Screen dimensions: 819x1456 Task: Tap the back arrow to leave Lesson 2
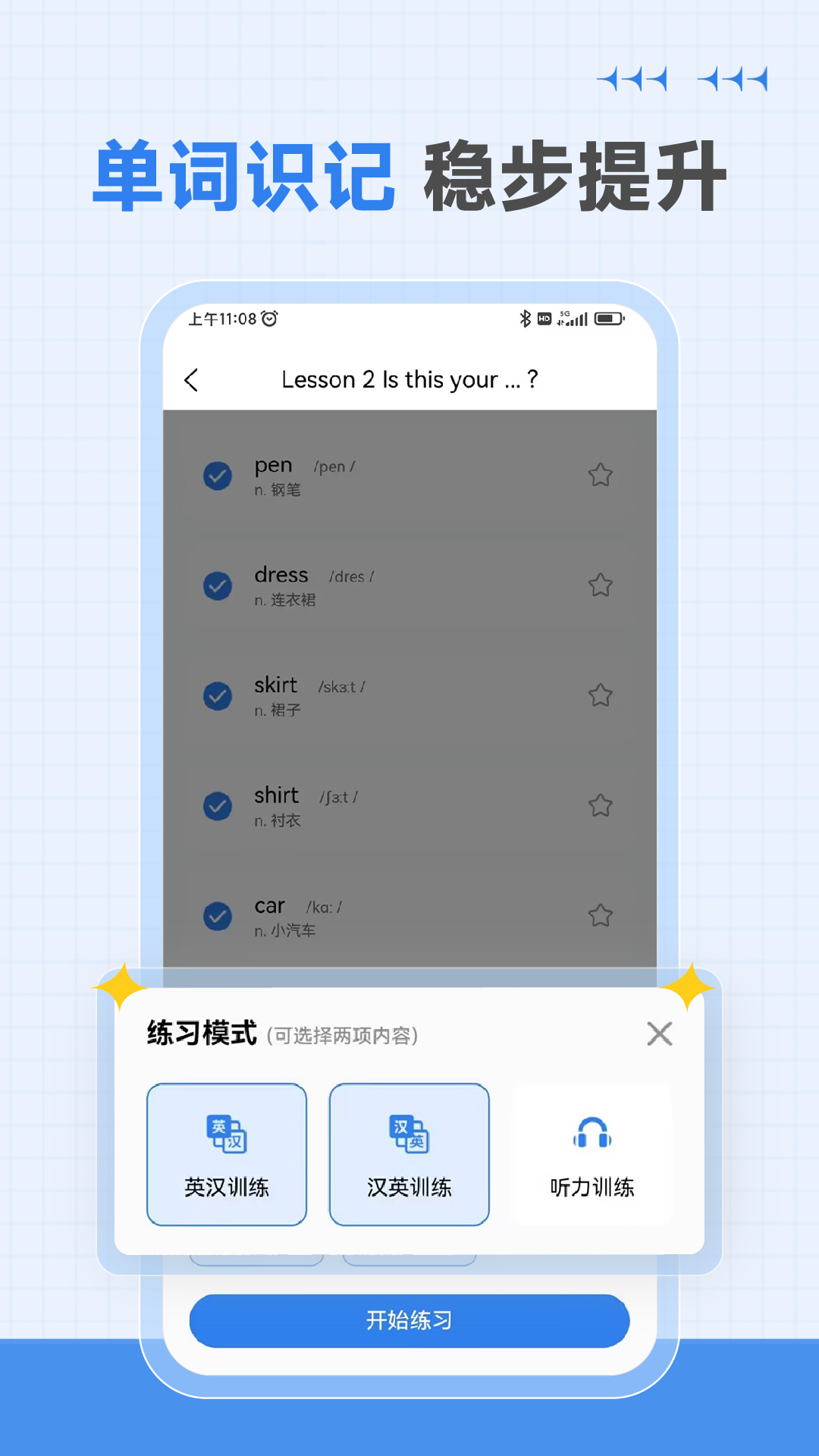[192, 379]
